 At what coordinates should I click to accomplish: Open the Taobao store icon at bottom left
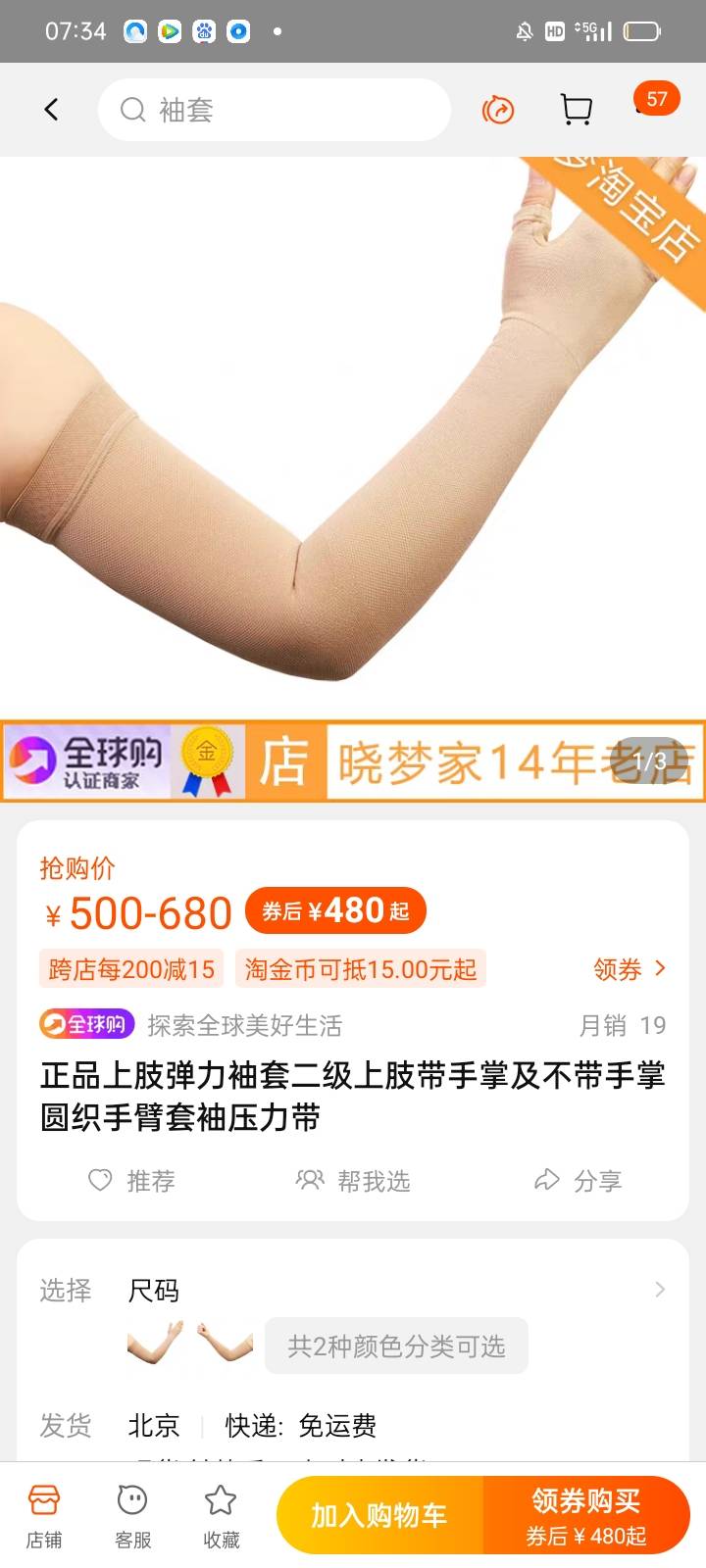point(43,1513)
